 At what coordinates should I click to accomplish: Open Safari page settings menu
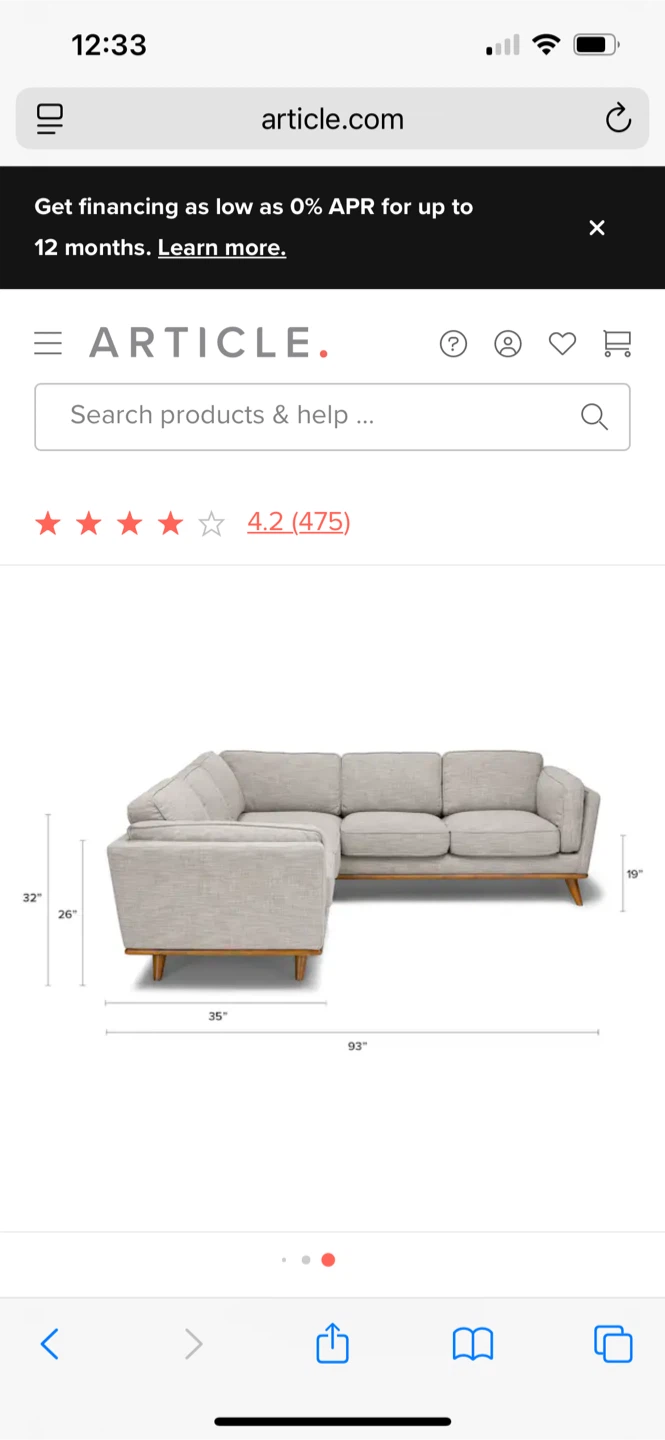click(x=50, y=119)
